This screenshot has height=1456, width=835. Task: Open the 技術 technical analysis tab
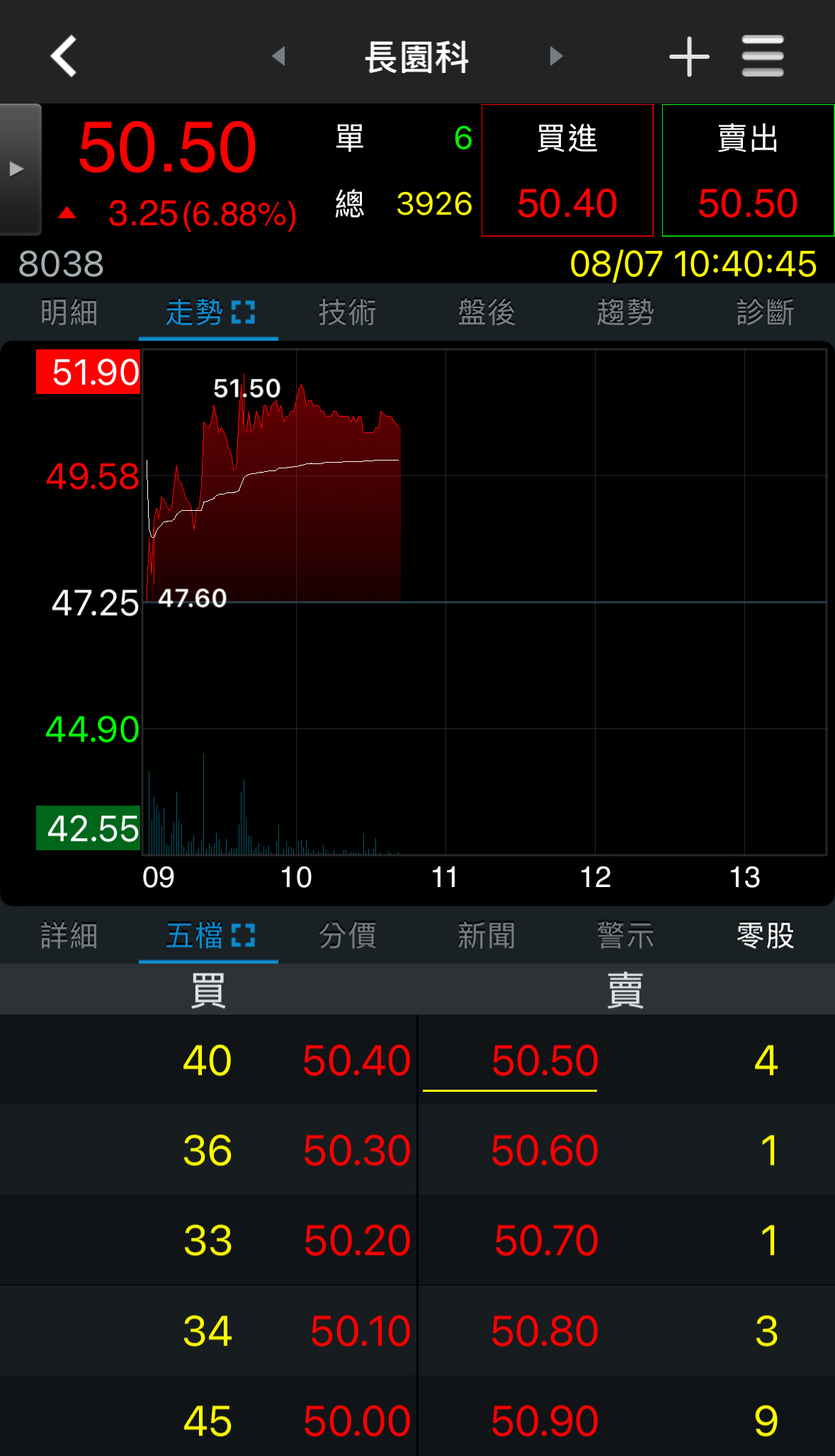pos(347,312)
